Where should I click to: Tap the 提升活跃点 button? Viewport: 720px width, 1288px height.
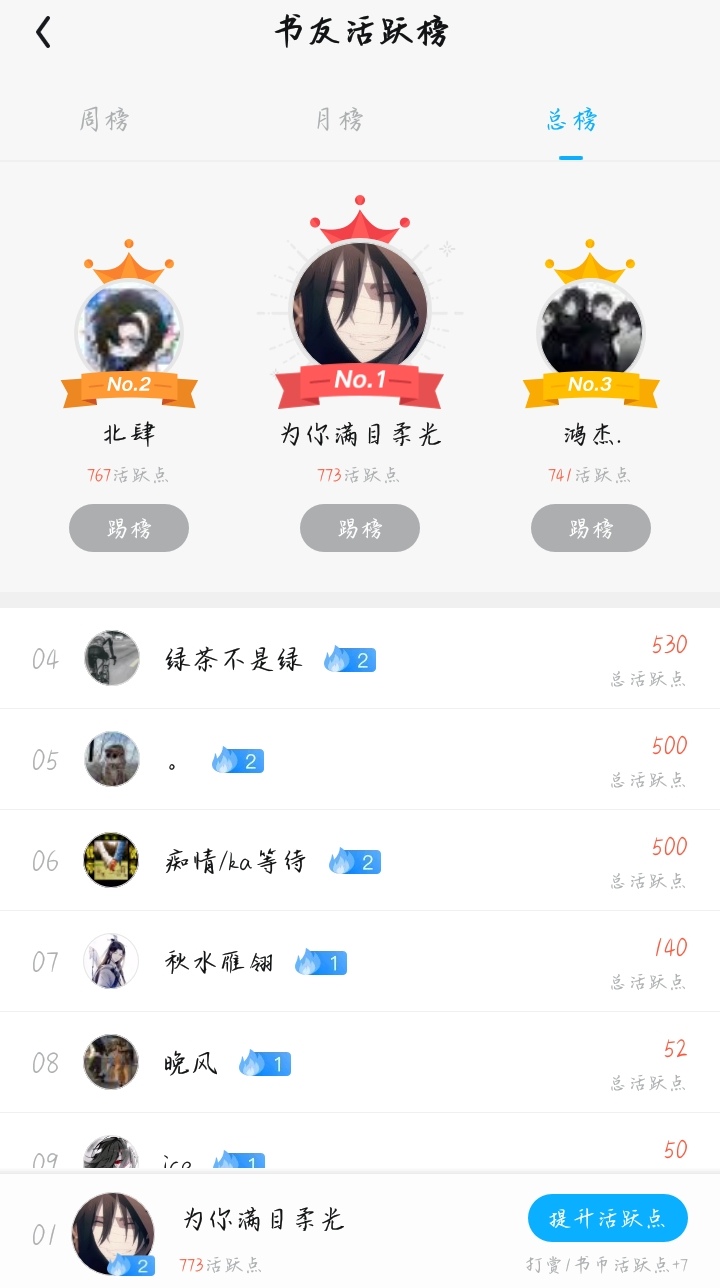608,1218
